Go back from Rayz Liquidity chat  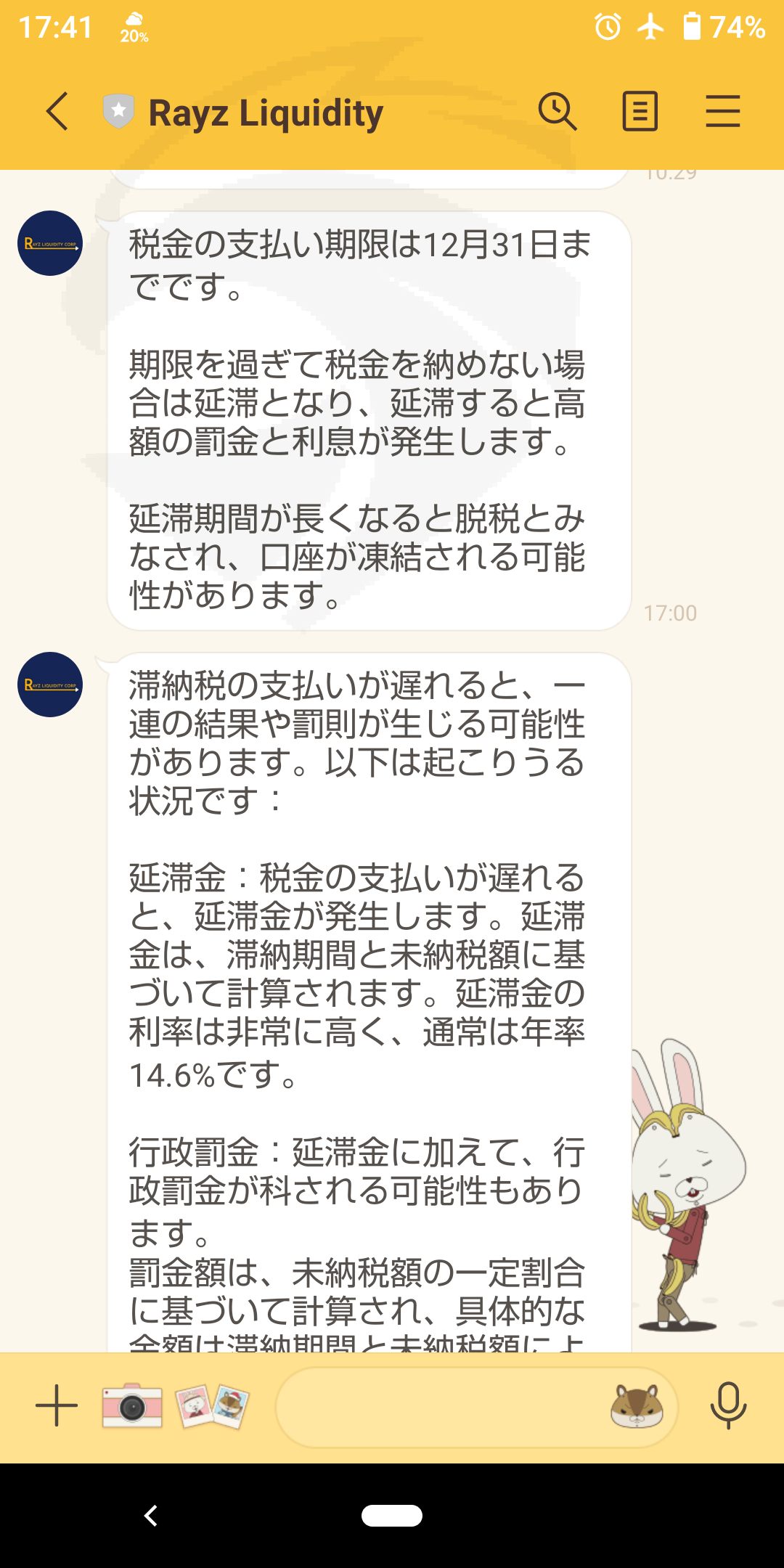(x=58, y=112)
